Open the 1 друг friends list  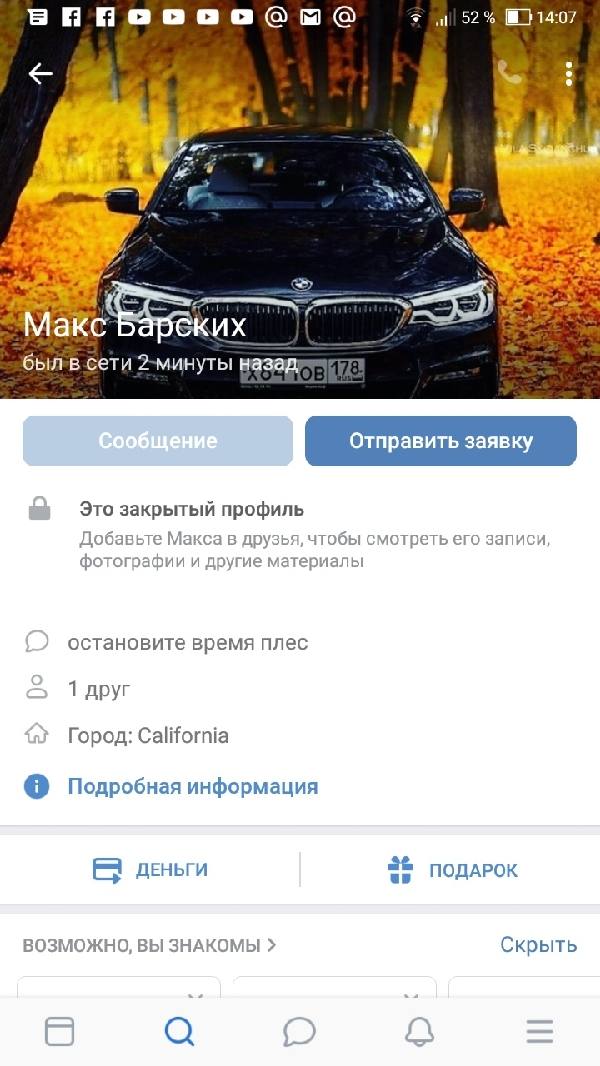tap(99, 689)
